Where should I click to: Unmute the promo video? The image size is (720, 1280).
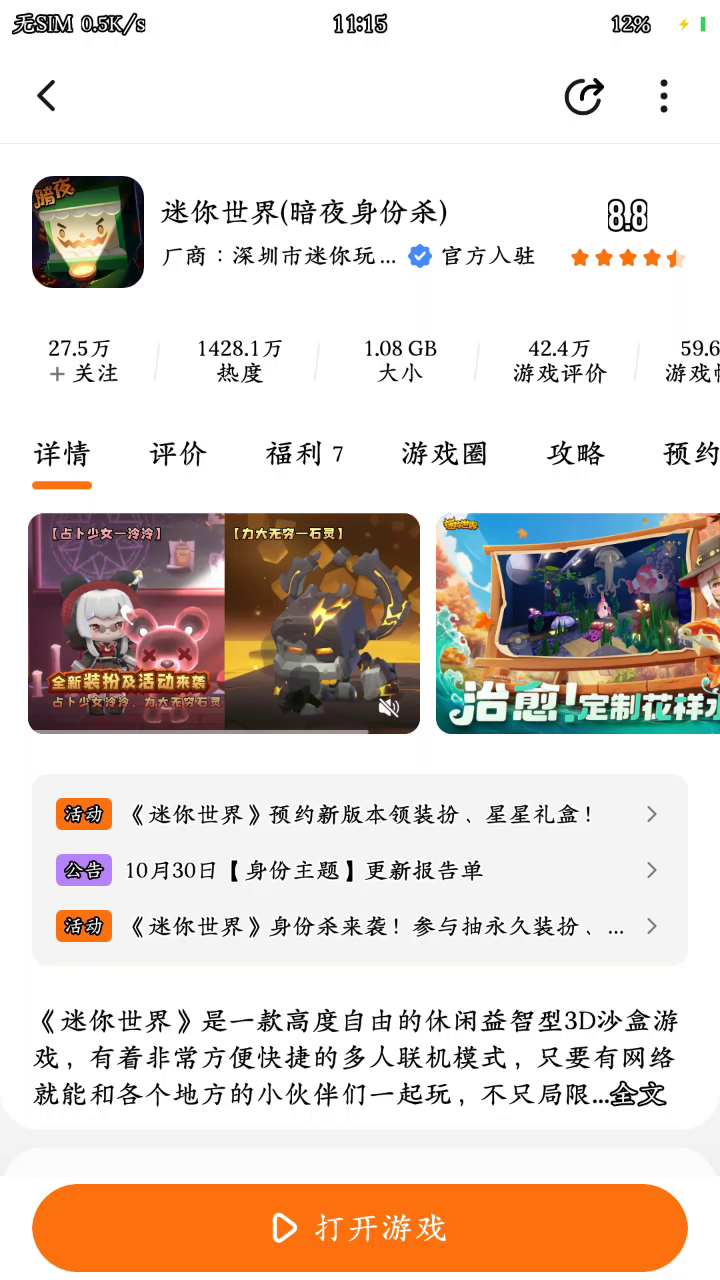tap(389, 708)
